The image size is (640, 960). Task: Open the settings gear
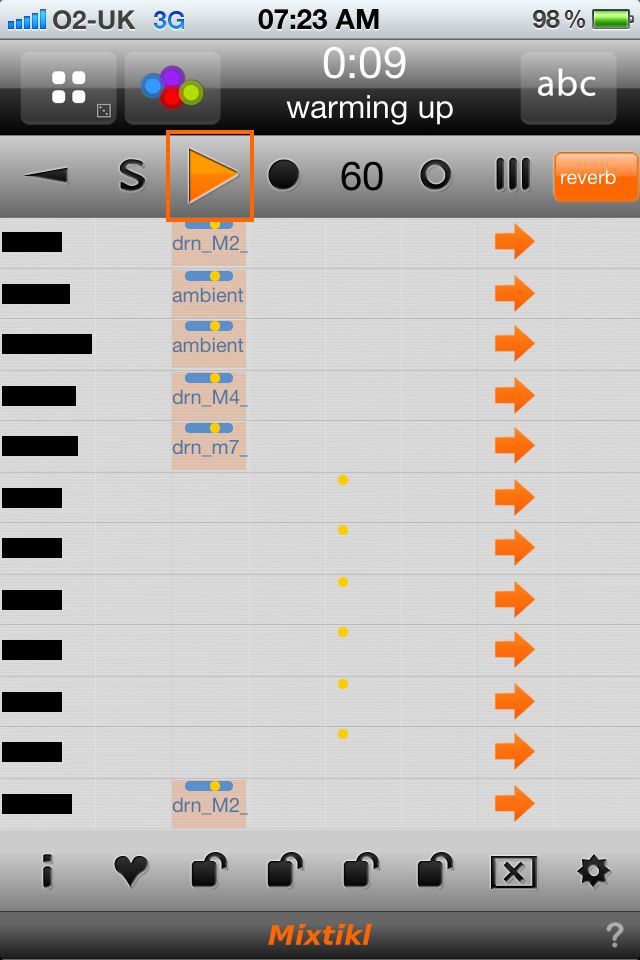click(x=594, y=872)
